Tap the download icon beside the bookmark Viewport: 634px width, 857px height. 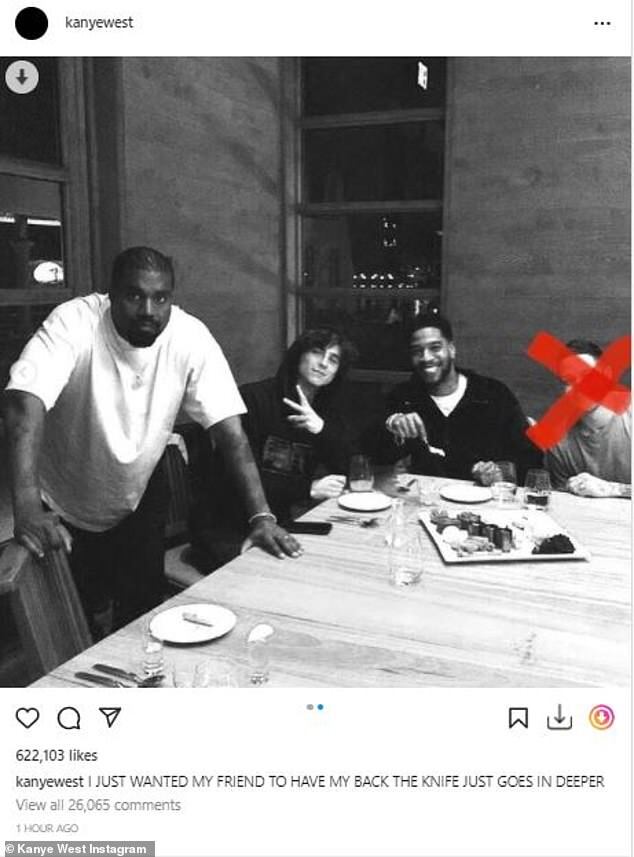[x=559, y=717]
